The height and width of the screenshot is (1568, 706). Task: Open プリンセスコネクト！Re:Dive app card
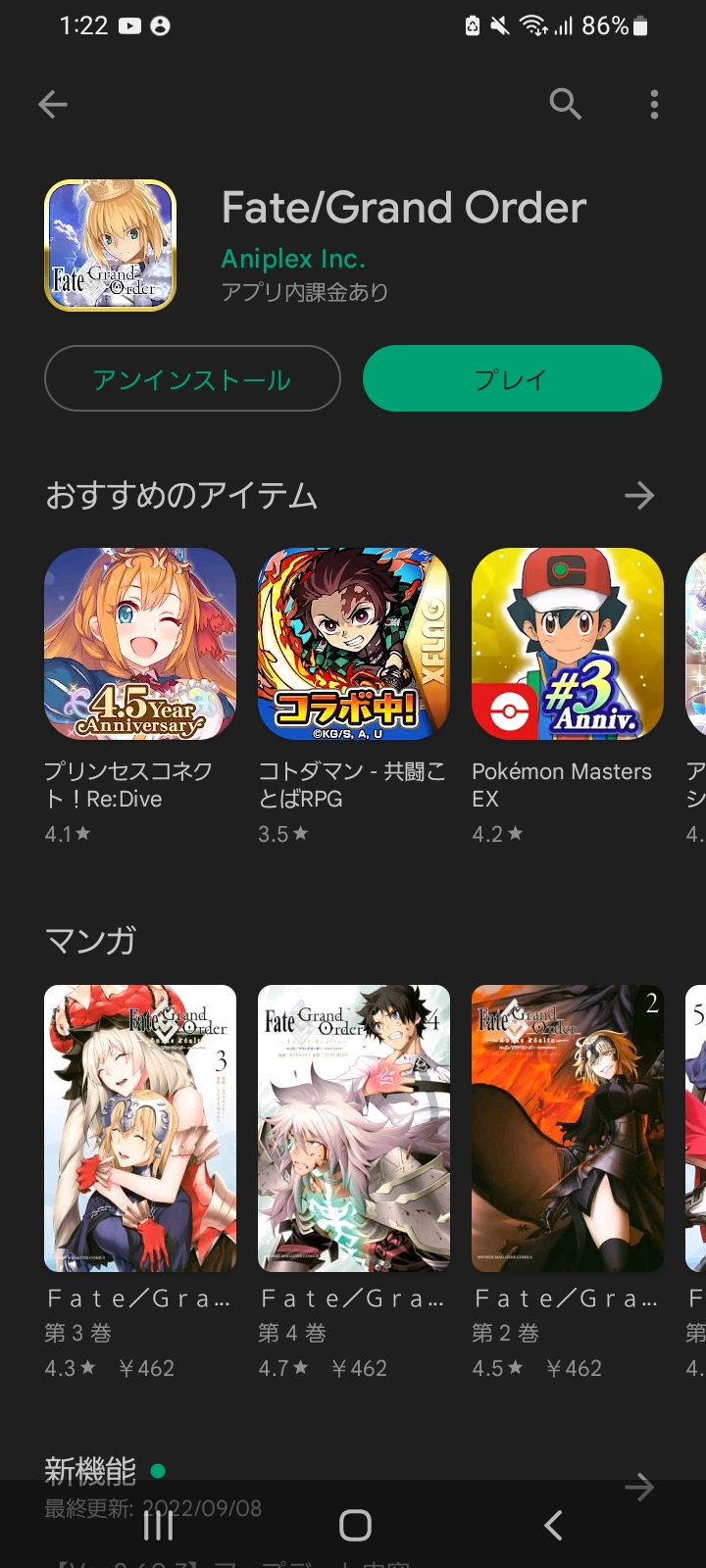point(140,696)
